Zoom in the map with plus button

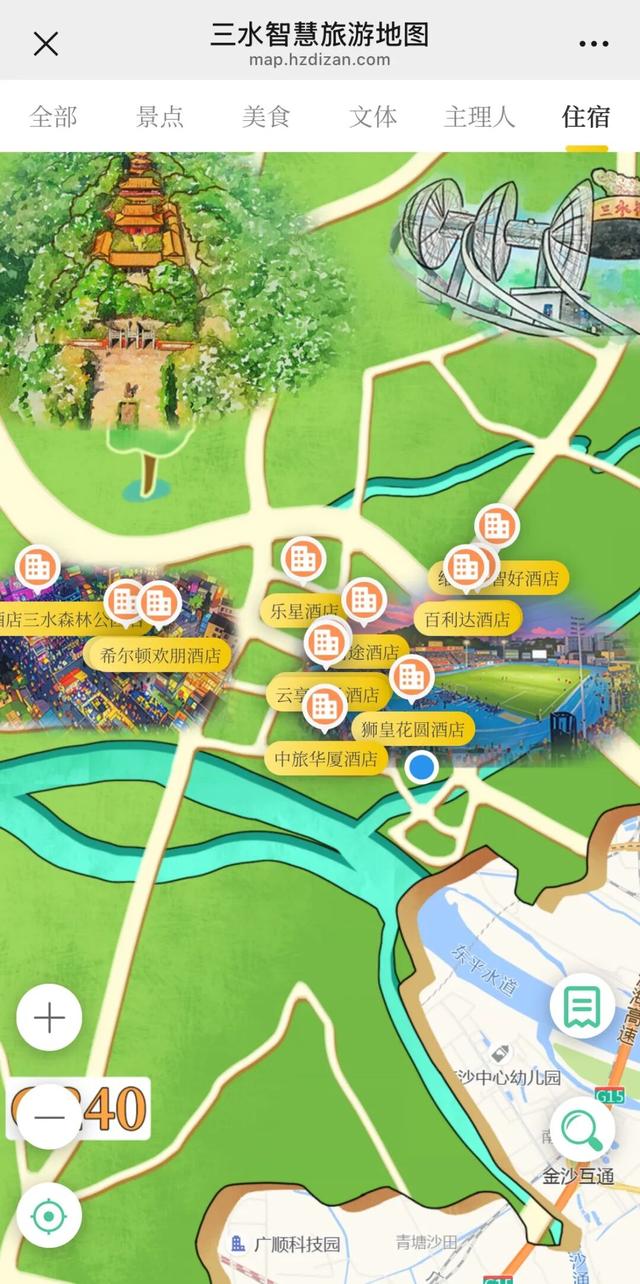coord(49,1017)
